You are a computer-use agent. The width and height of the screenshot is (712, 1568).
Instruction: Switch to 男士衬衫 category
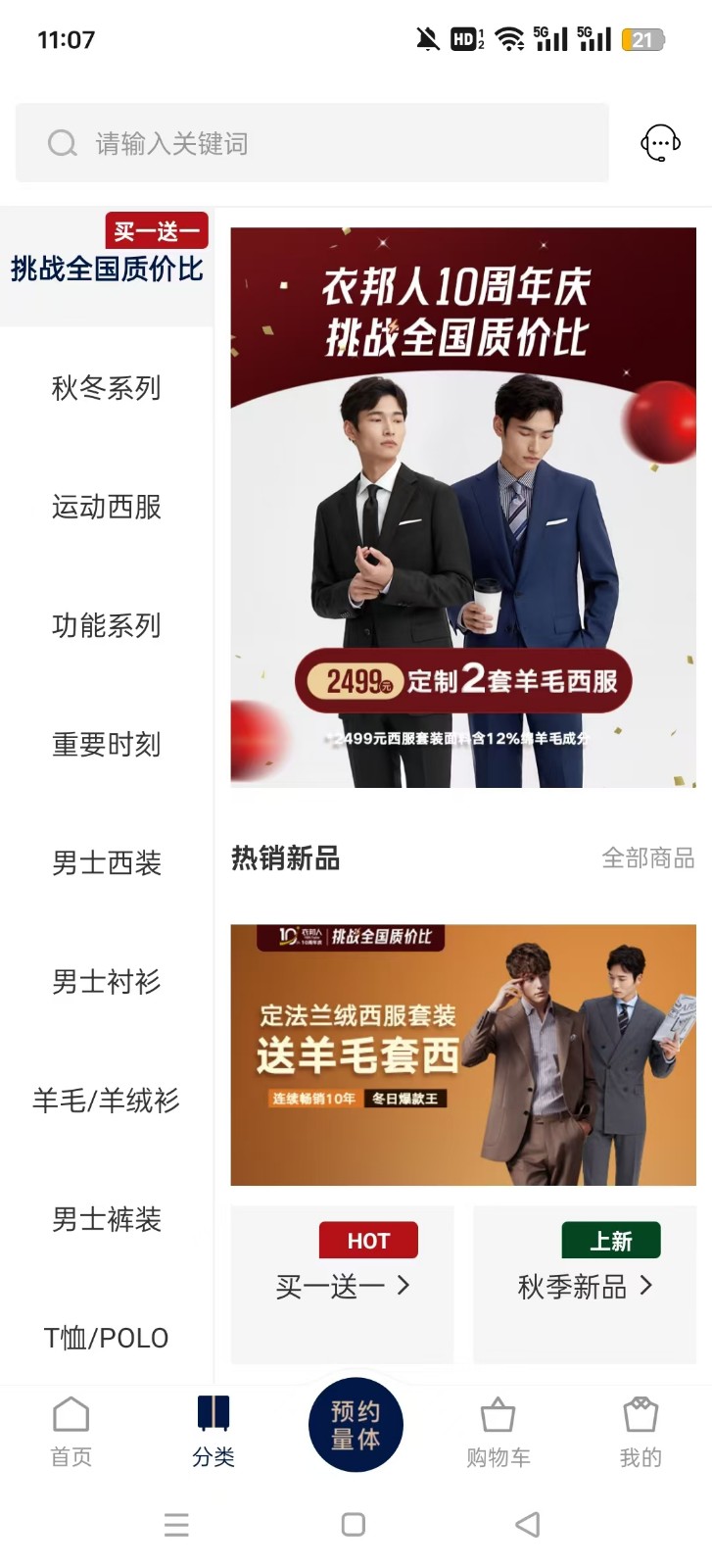click(107, 982)
